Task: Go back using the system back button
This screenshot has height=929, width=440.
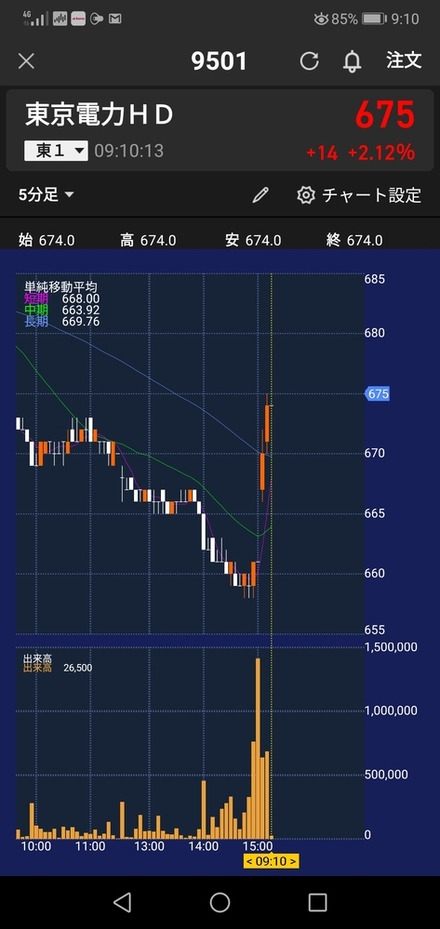Action: pos(122,902)
